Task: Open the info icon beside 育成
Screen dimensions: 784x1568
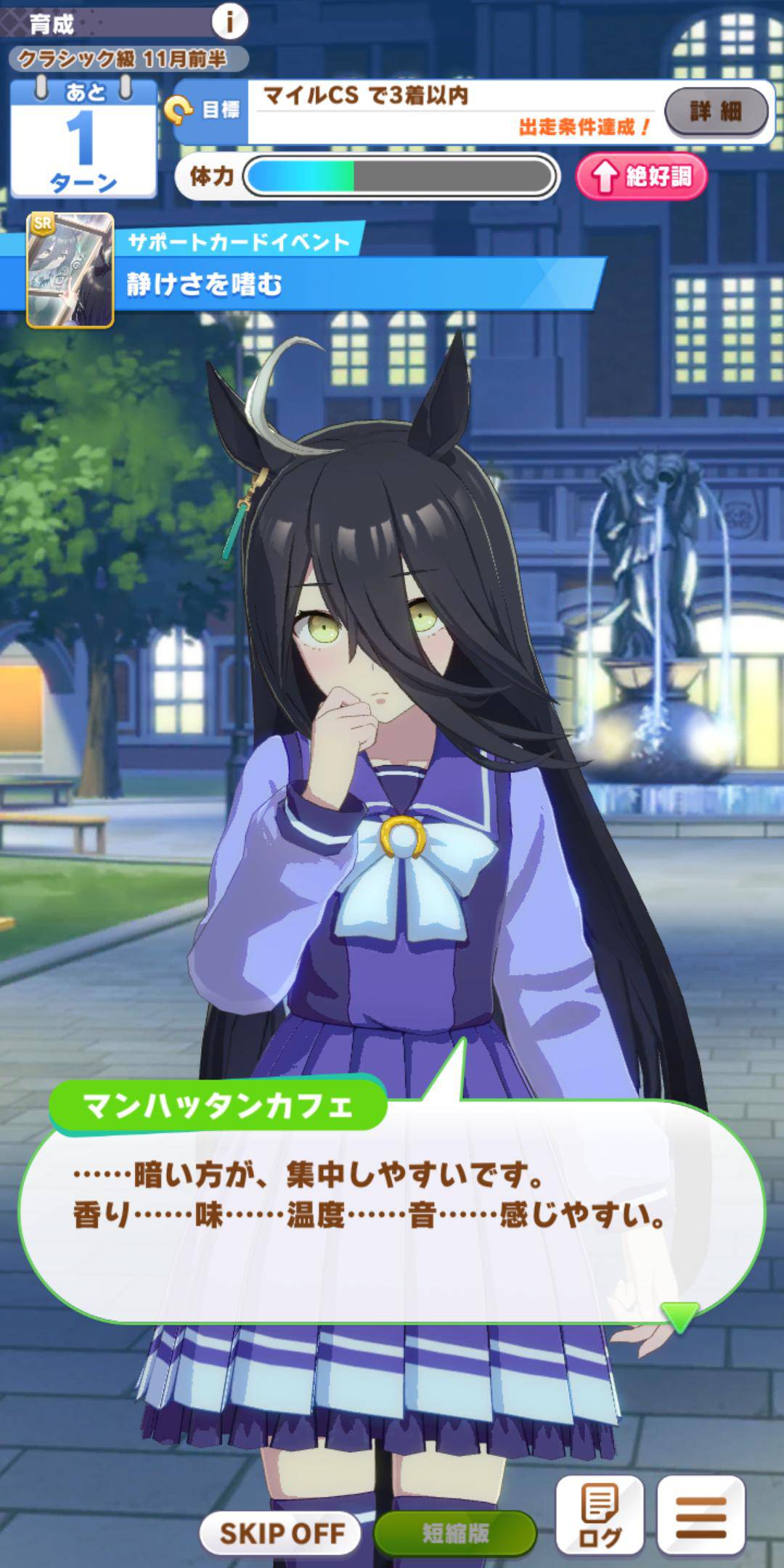Action: 229,23
